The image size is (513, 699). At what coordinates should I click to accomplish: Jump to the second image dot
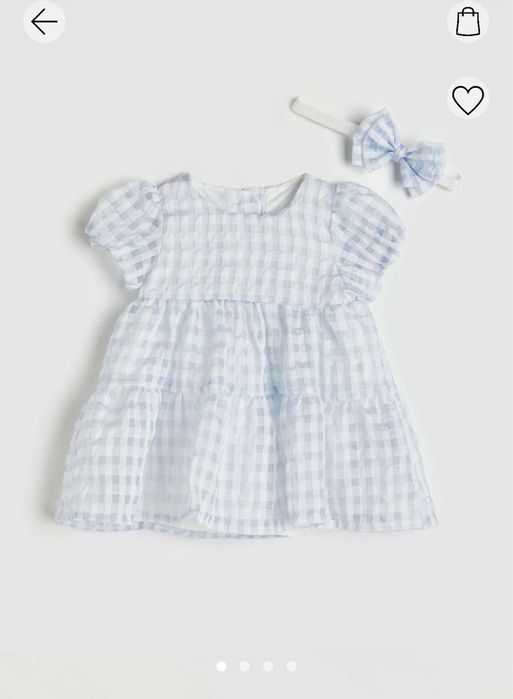[x=244, y=666]
